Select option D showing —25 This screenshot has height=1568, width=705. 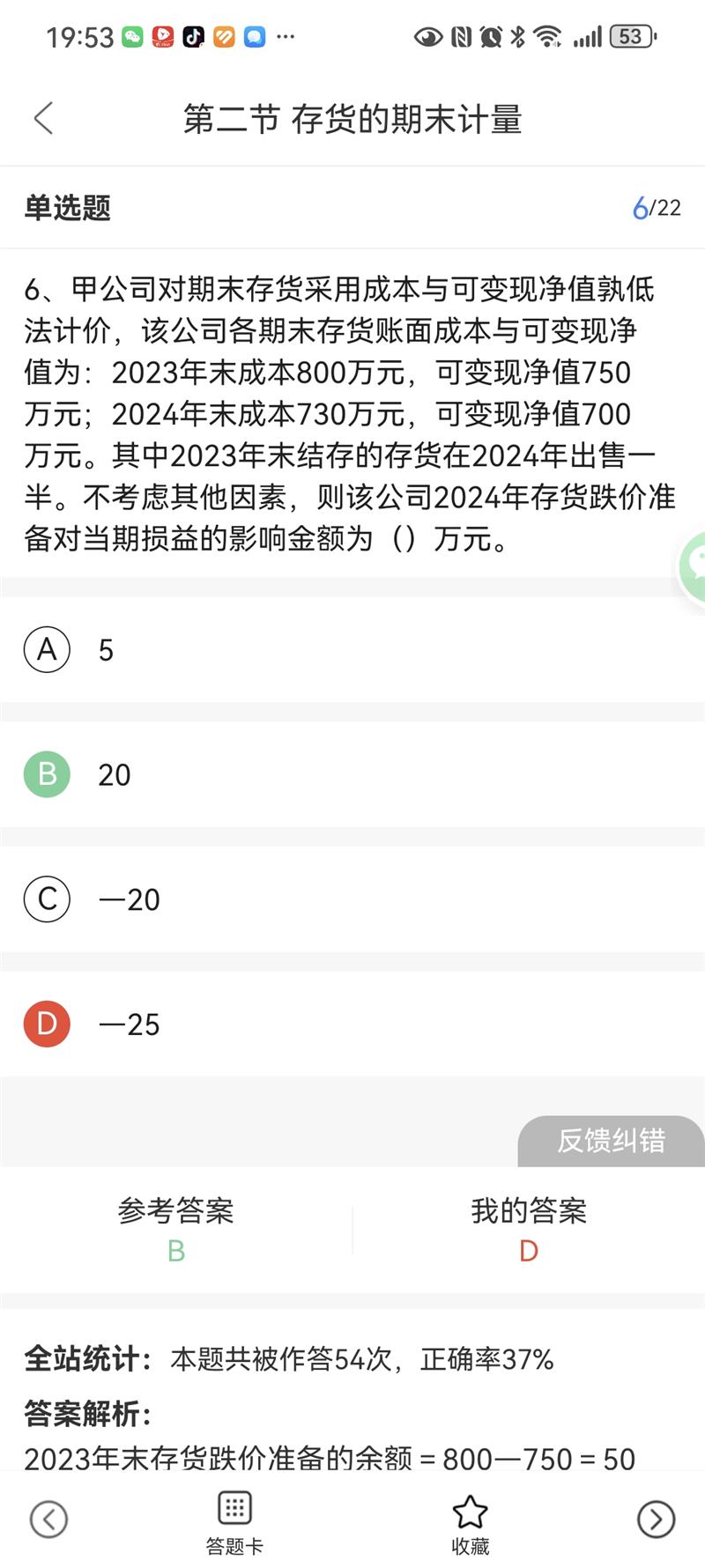click(48, 1024)
